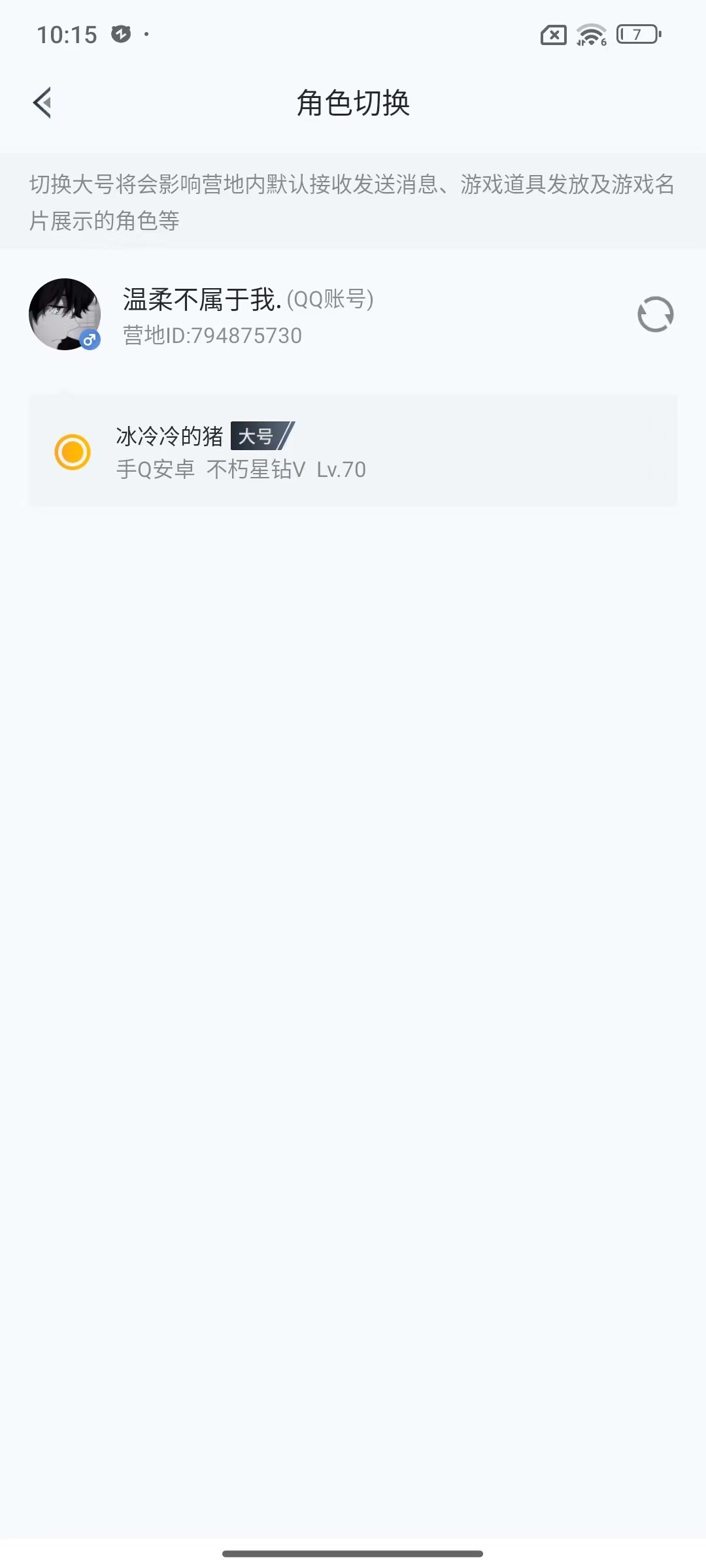Tap the 手Q安卓 不朽星钻V Lv.70 info line
The image size is (706, 1568).
[241, 469]
